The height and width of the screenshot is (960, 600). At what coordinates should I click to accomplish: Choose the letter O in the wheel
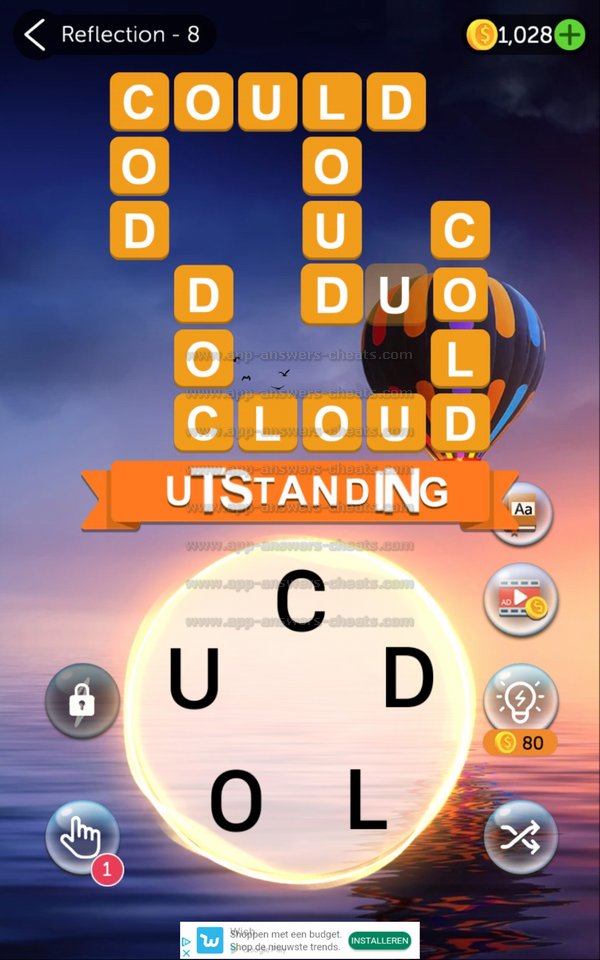point(237,803)
